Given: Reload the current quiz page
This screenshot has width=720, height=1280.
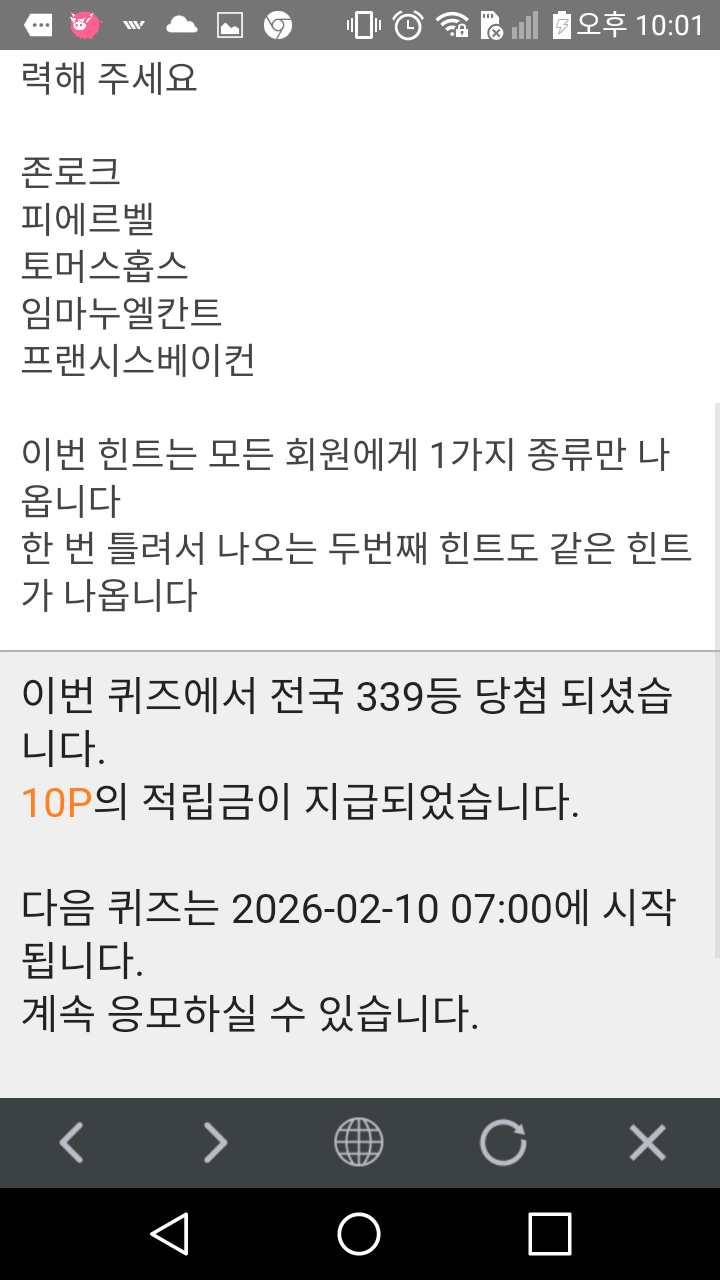Looking at the screenshot, I should (502, 1142).
